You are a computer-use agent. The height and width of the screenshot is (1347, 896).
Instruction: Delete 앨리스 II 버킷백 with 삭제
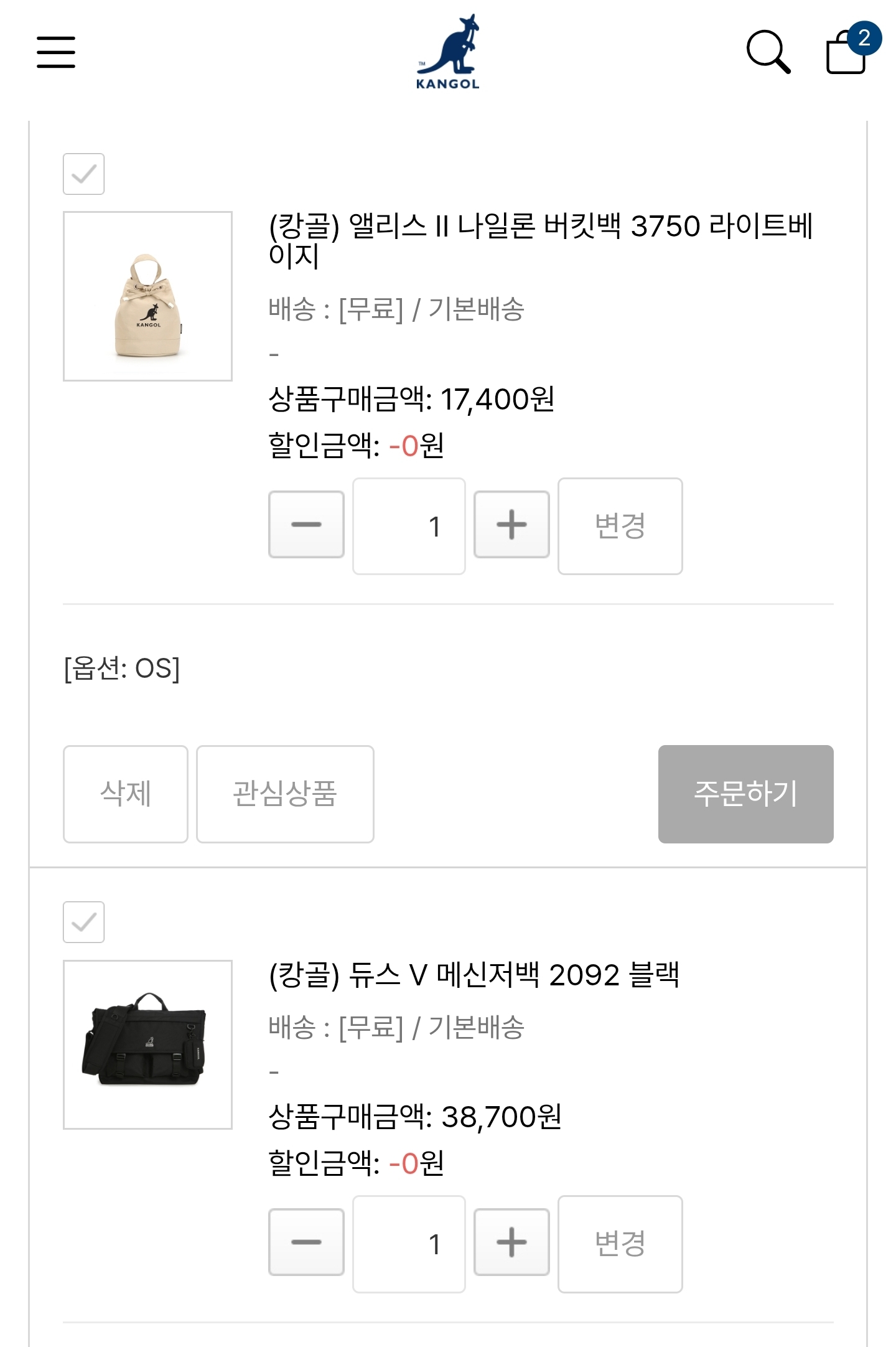(125, 794)
